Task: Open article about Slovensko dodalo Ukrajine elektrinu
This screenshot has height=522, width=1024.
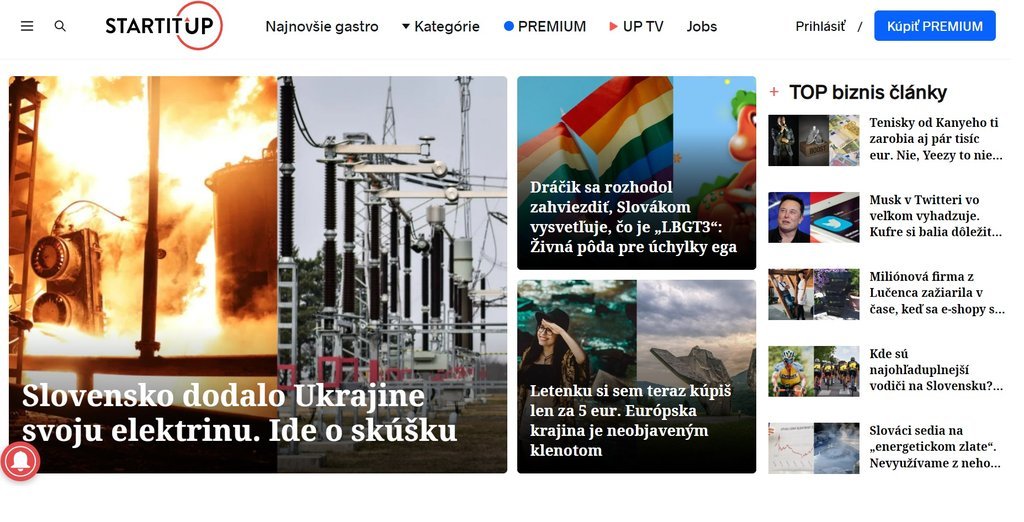Action: coord(239,412)
